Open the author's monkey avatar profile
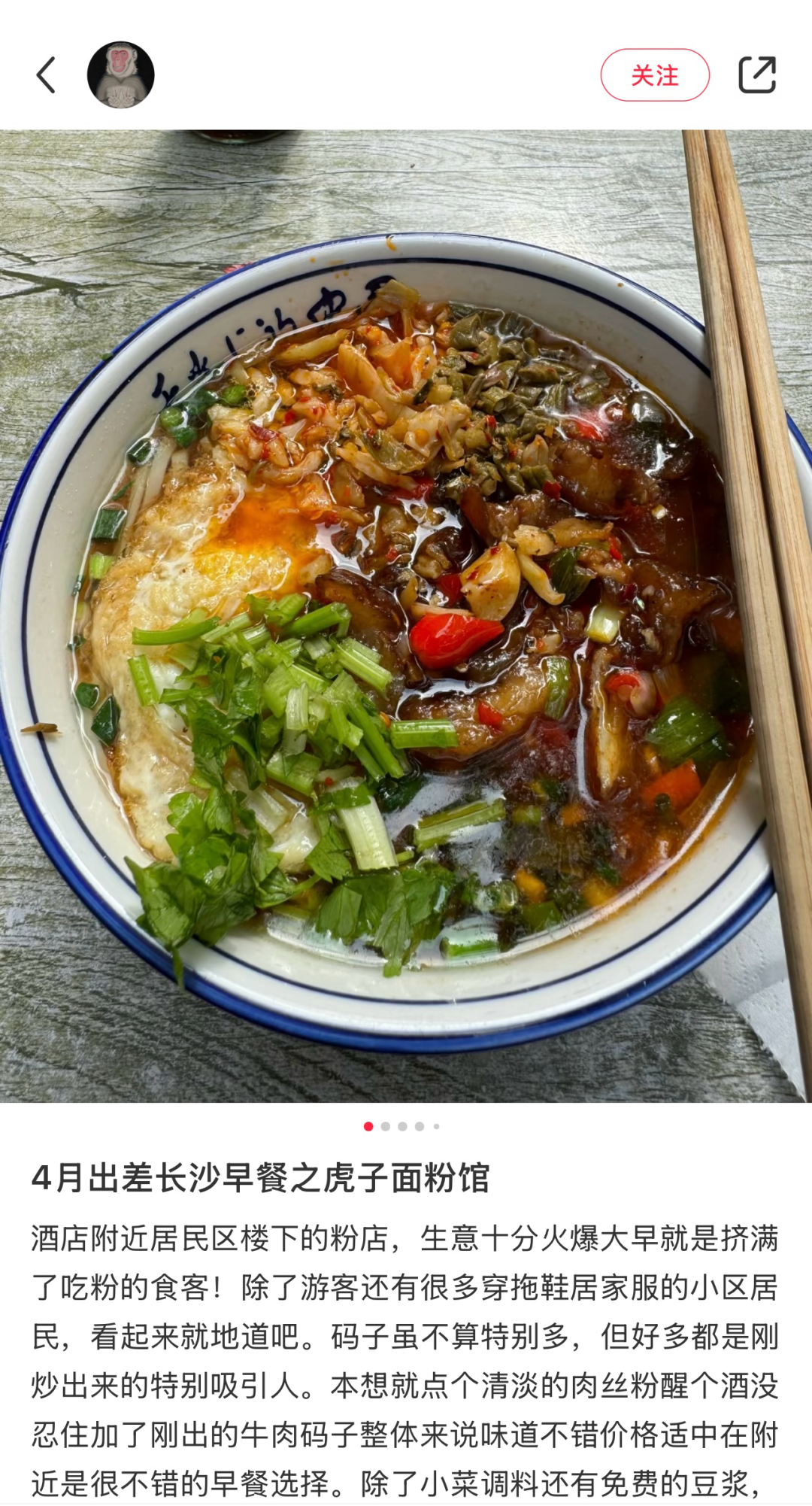Screen dimensions: 812x1506 point(121,75)
